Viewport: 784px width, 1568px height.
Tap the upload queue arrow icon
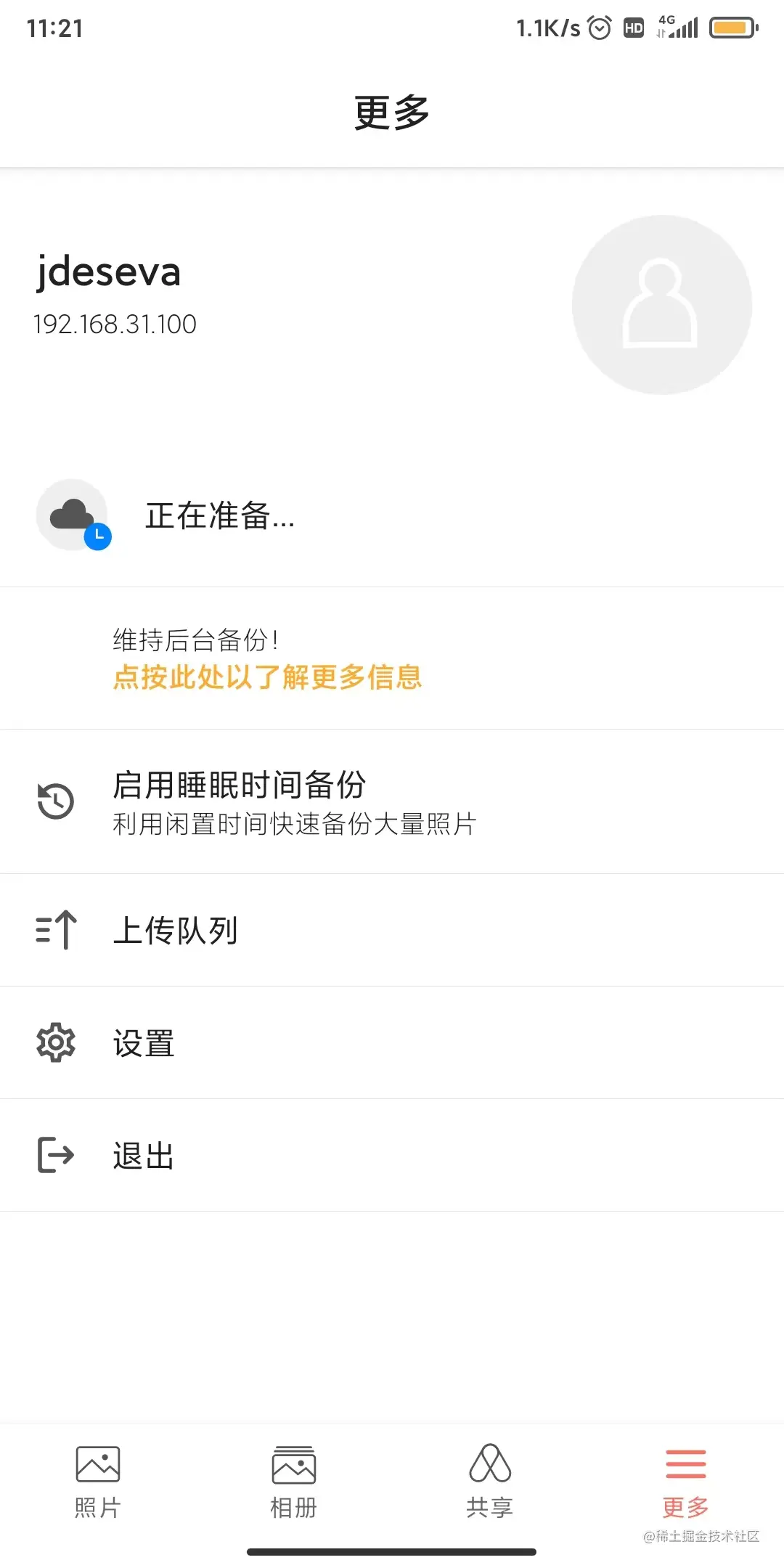point(54,930)
